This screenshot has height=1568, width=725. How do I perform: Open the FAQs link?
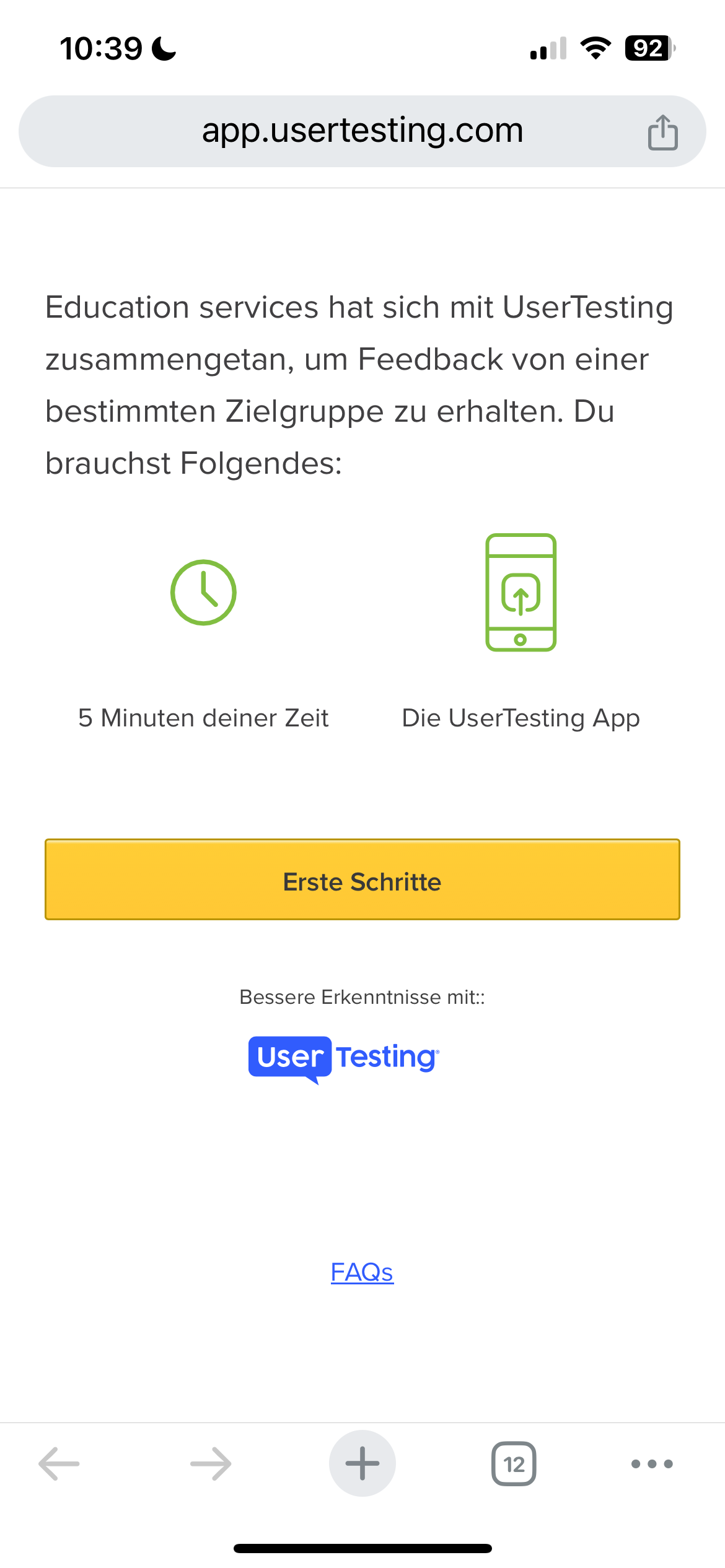362,1273
